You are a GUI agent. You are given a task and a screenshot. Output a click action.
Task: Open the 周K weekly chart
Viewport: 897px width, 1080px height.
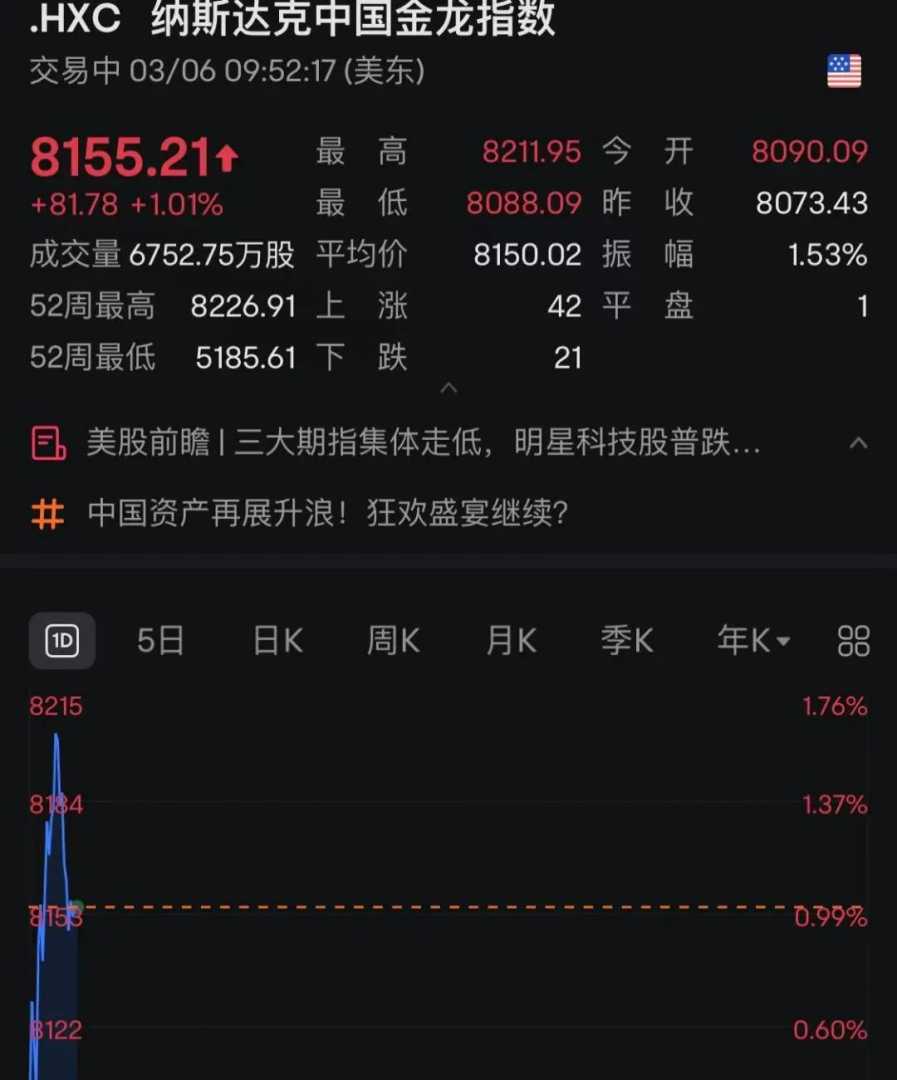[x=393, y=641]
